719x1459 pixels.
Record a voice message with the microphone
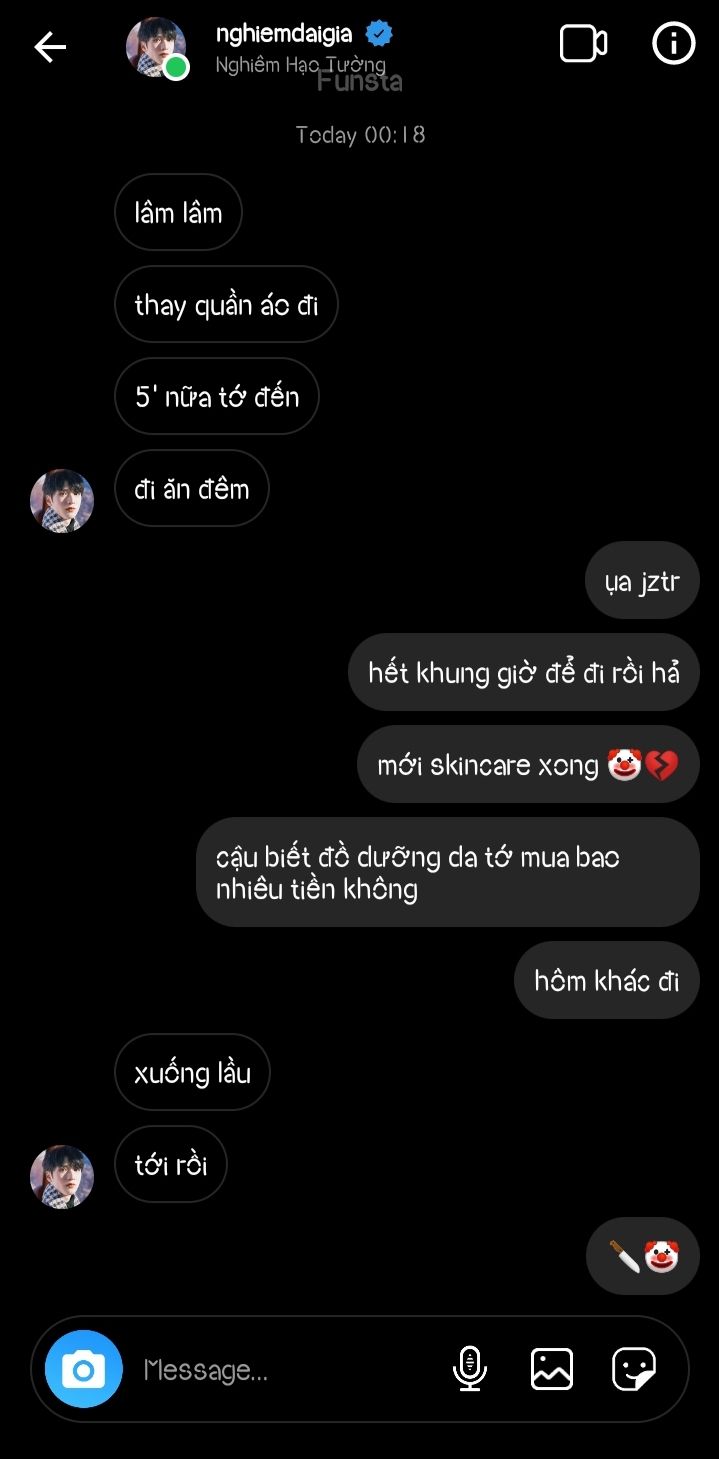click(x=470, y=1368)
